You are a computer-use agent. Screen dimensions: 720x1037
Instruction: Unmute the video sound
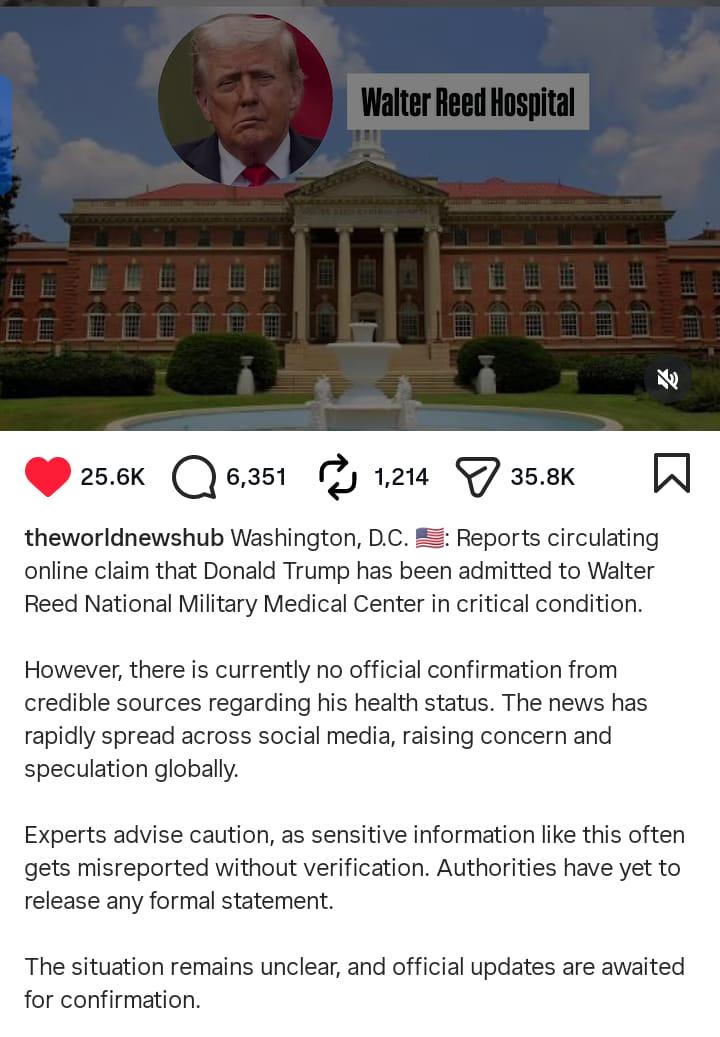667,379
